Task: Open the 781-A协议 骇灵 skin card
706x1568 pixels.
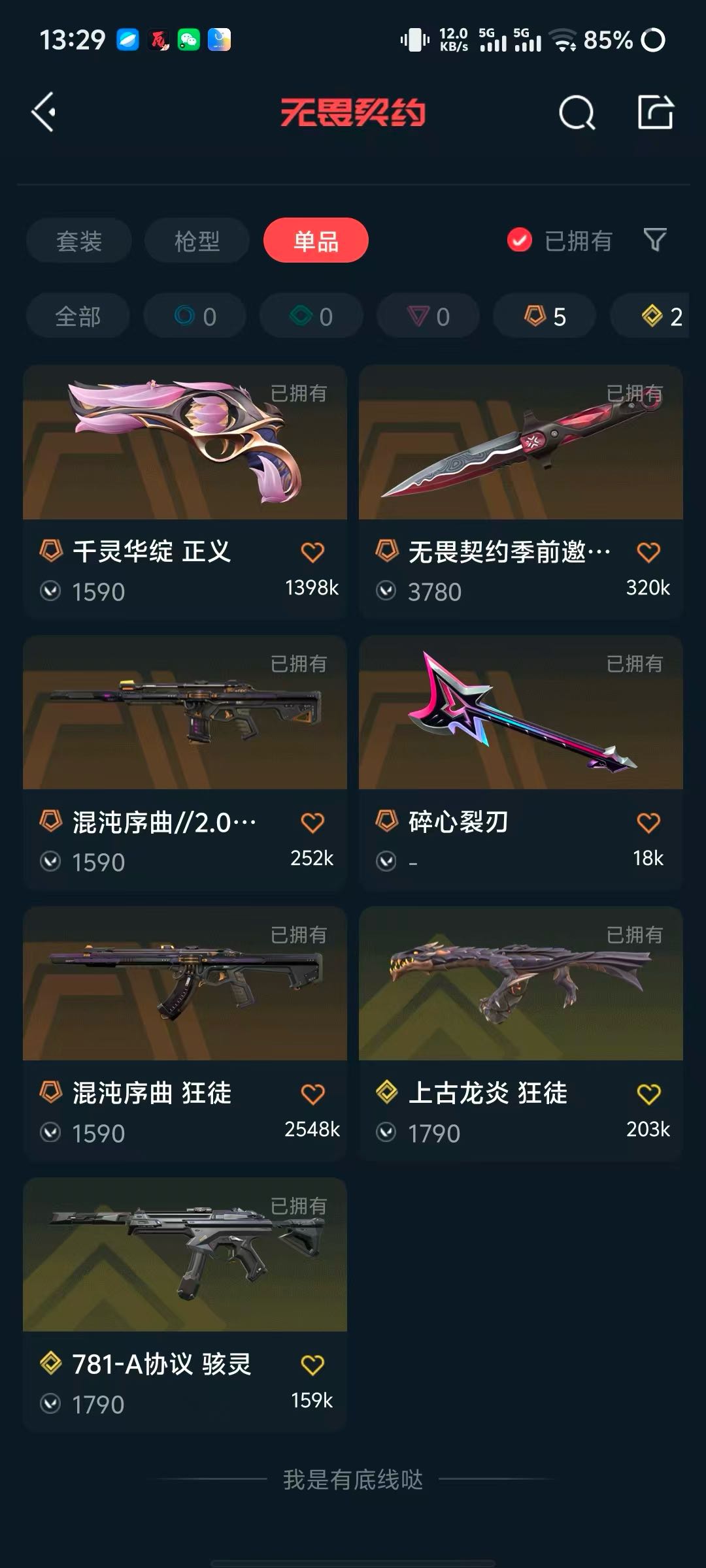Action: (x=185, y=1305)
